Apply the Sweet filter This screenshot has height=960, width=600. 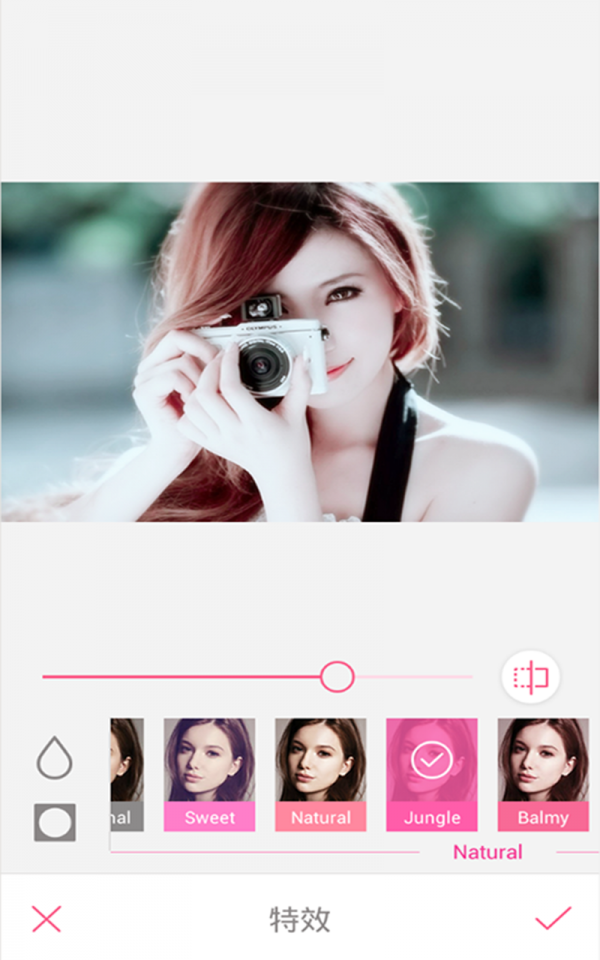209,774
